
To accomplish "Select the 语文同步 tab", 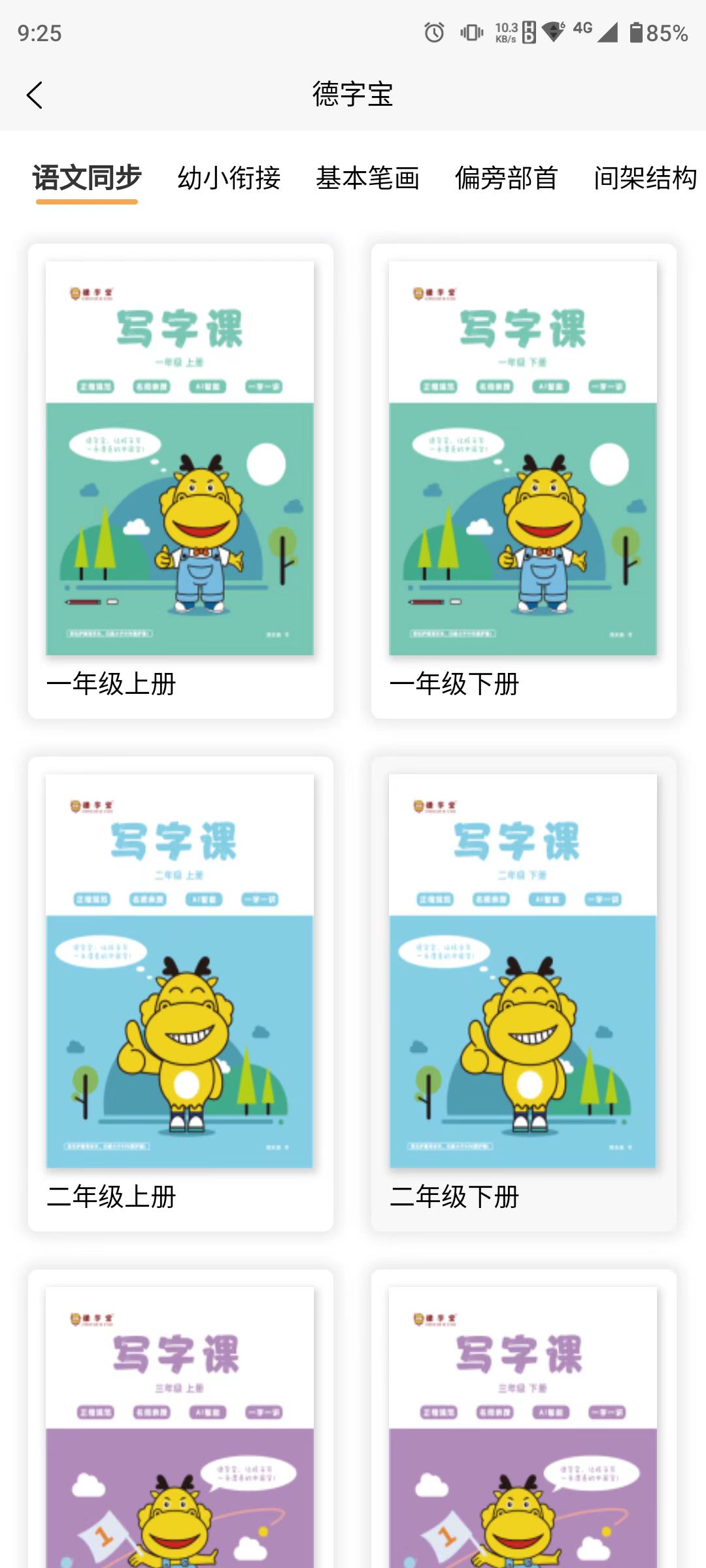I will pyautogui.click(x=87, y=178).
